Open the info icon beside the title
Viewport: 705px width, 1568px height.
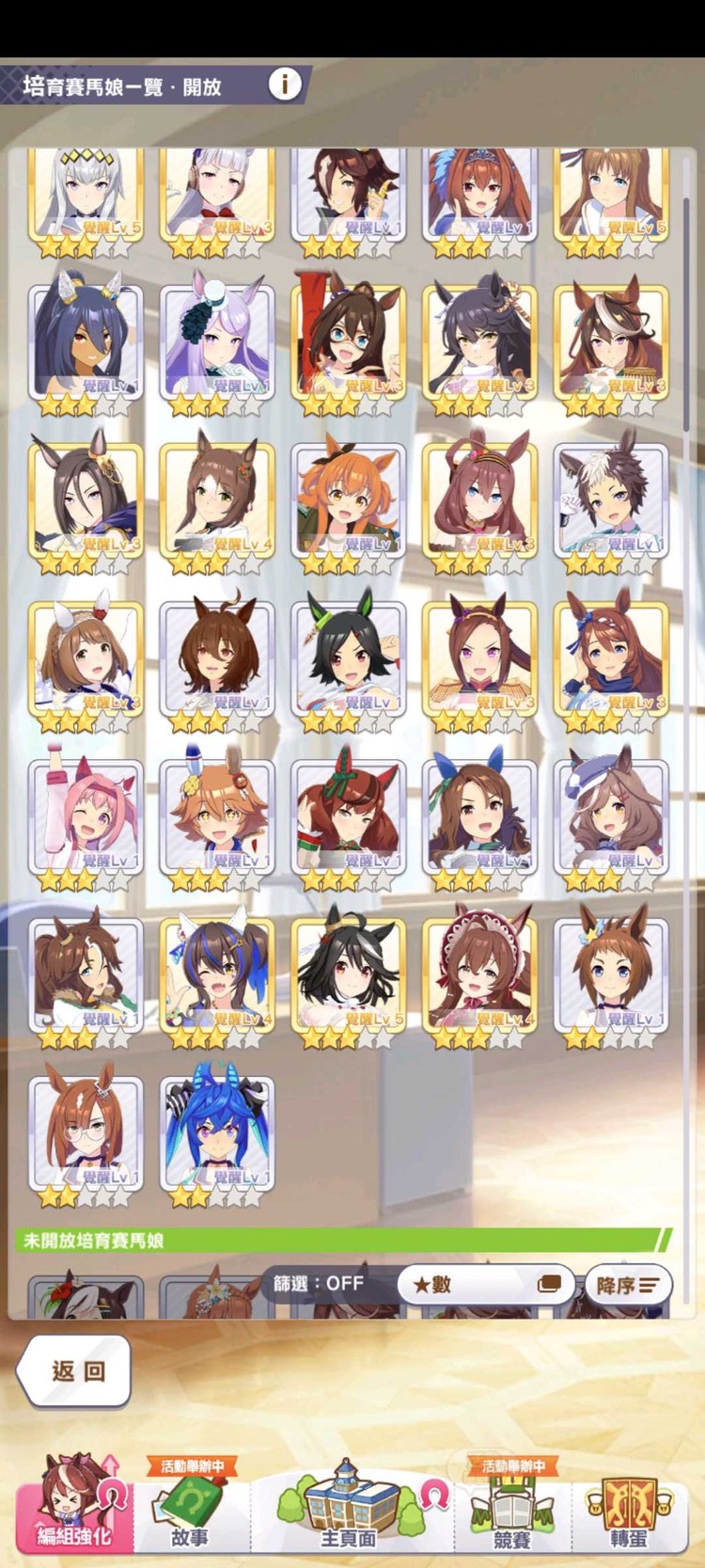[x=285, y=84]
